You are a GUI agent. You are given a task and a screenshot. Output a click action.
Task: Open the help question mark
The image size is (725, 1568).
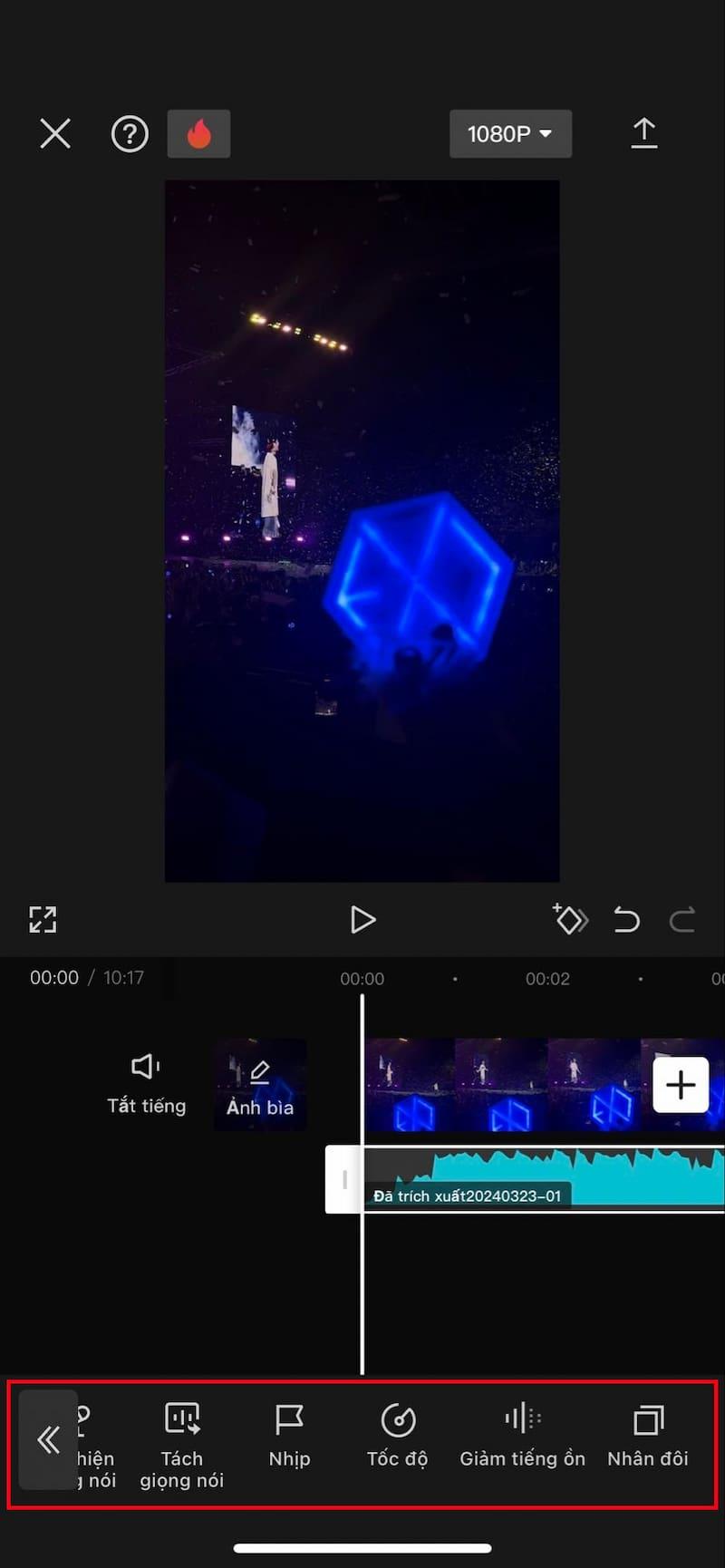coord(130,134)
